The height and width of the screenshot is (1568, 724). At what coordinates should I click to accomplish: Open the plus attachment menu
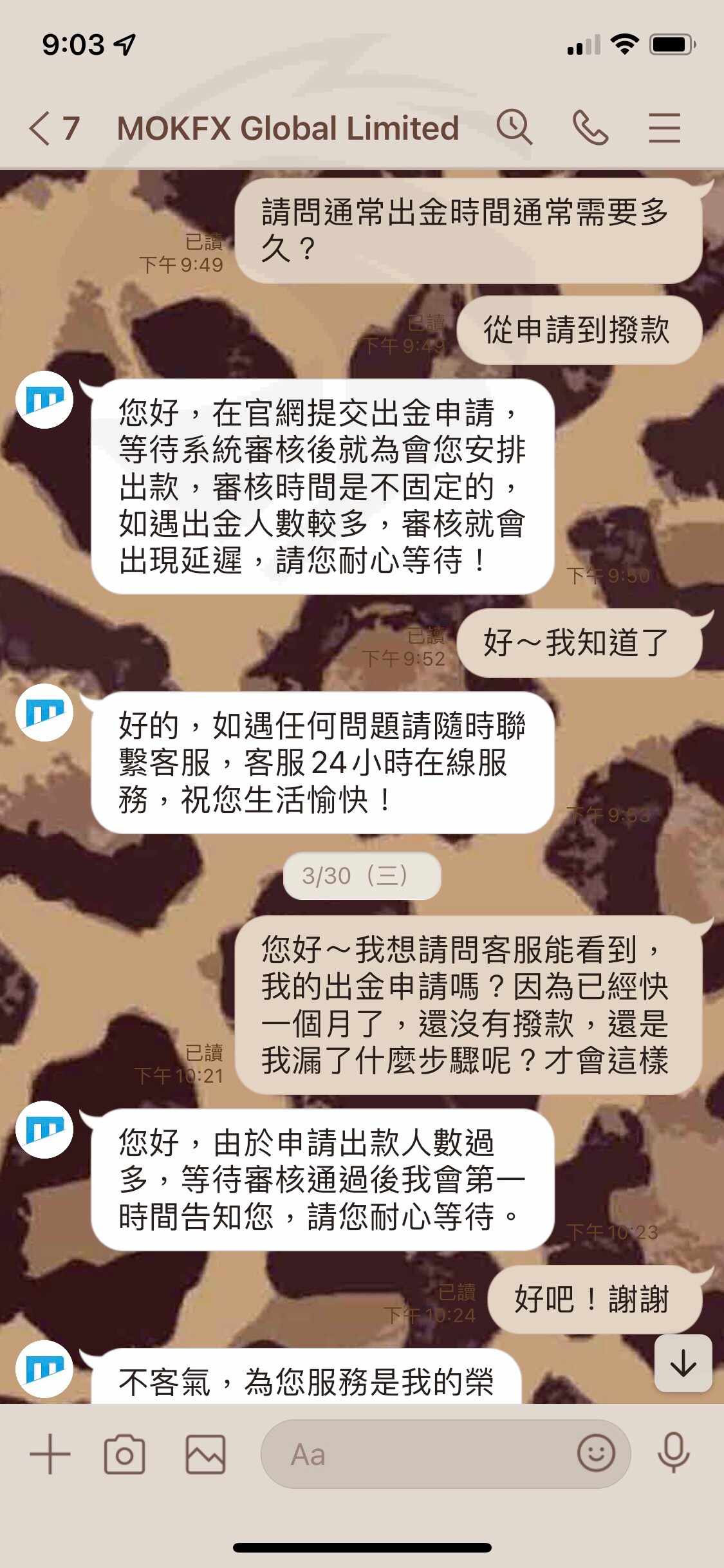click(50, 1453)
